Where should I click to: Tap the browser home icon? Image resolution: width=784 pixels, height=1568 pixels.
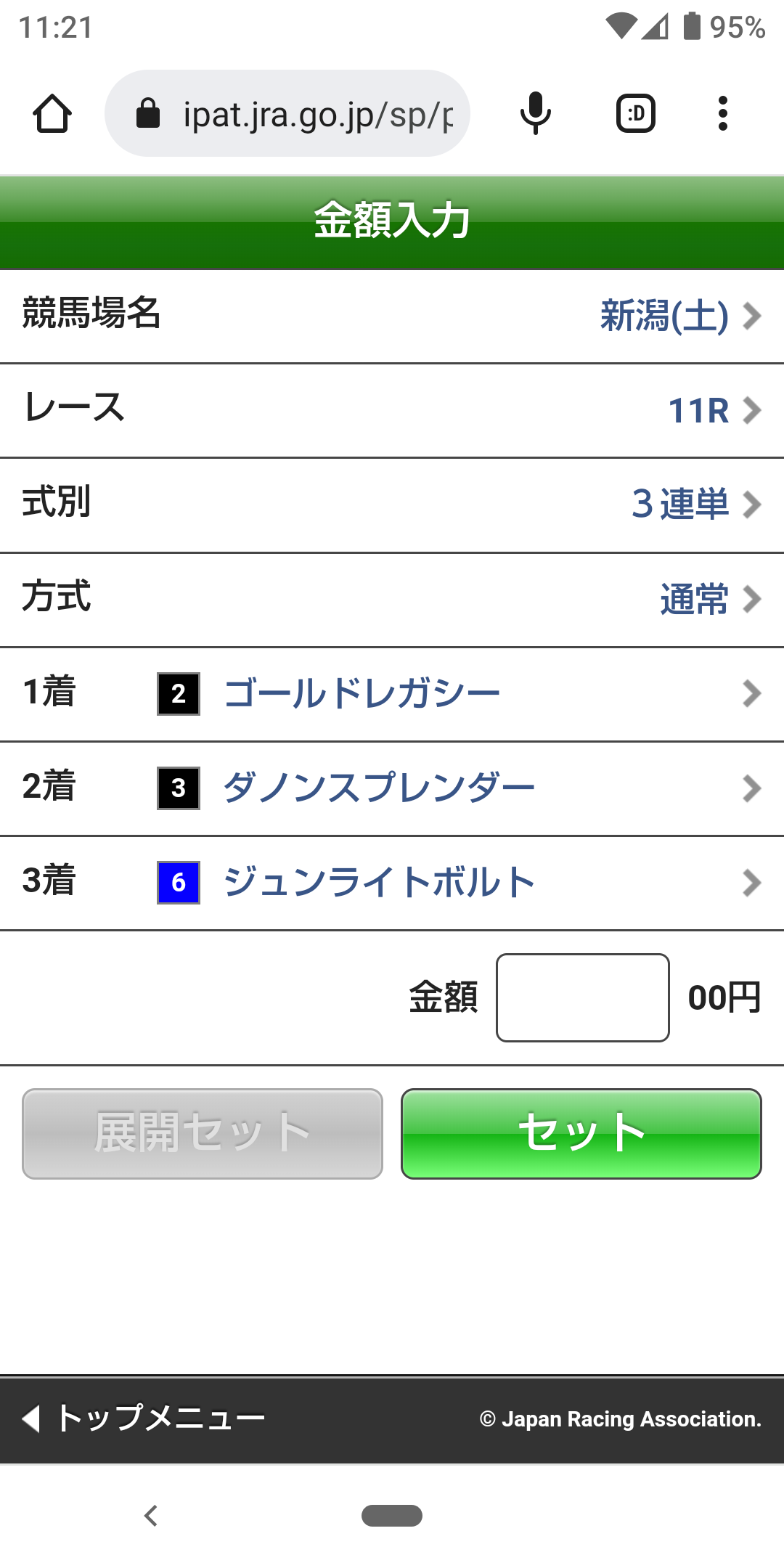tap(52, 114)
